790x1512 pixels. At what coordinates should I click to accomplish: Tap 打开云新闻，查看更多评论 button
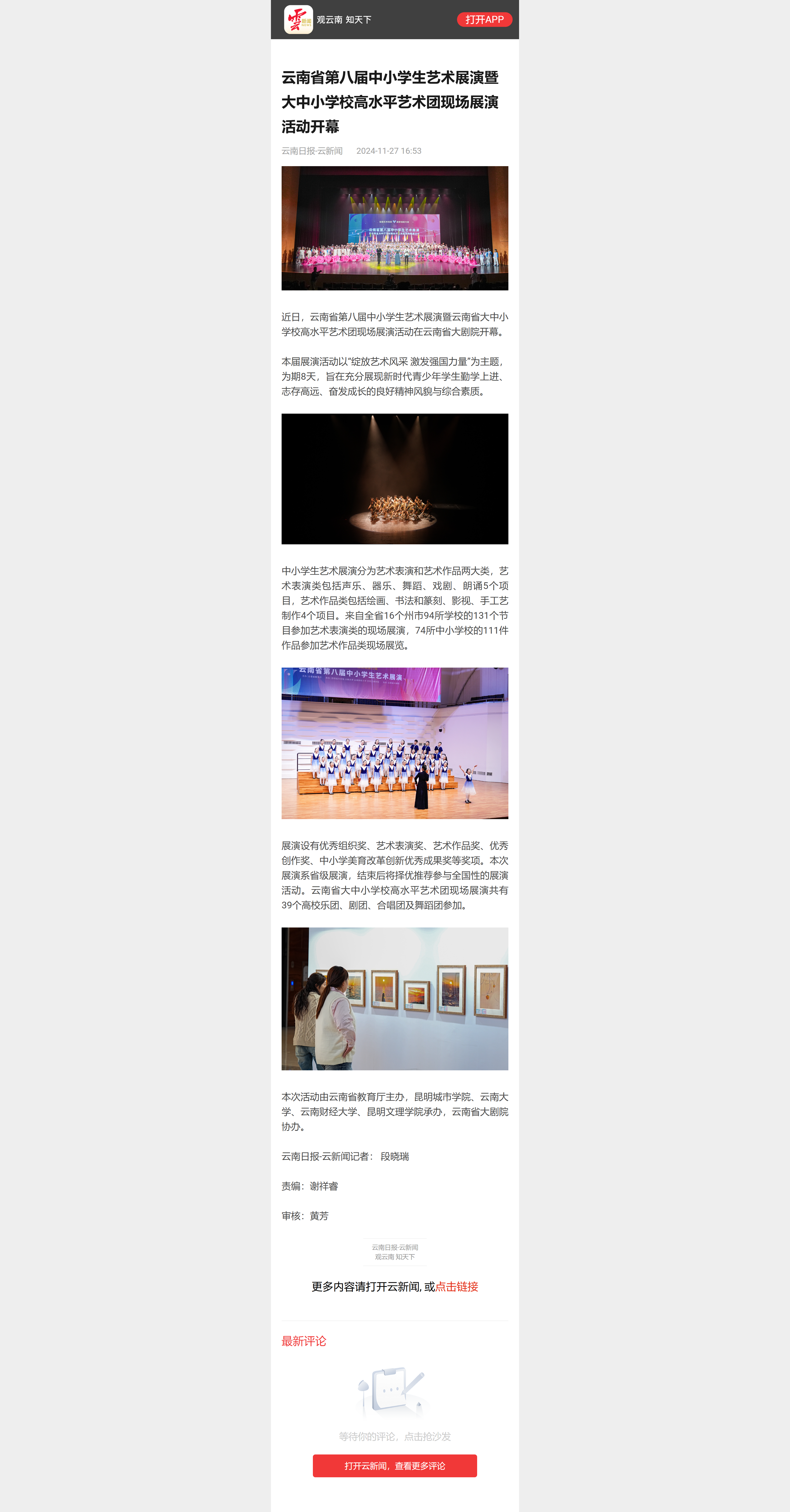(395, 1466)
